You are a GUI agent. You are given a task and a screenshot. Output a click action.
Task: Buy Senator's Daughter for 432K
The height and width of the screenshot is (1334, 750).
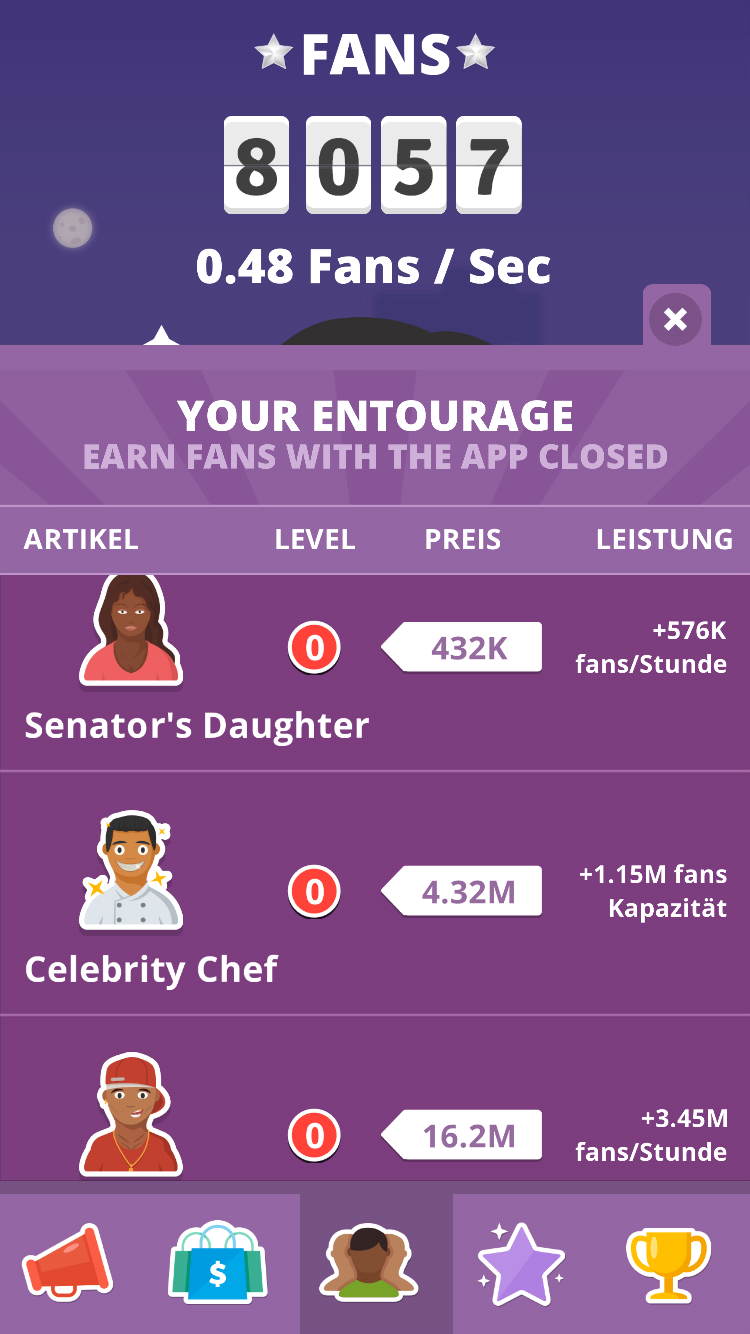(x=462, y=648)
